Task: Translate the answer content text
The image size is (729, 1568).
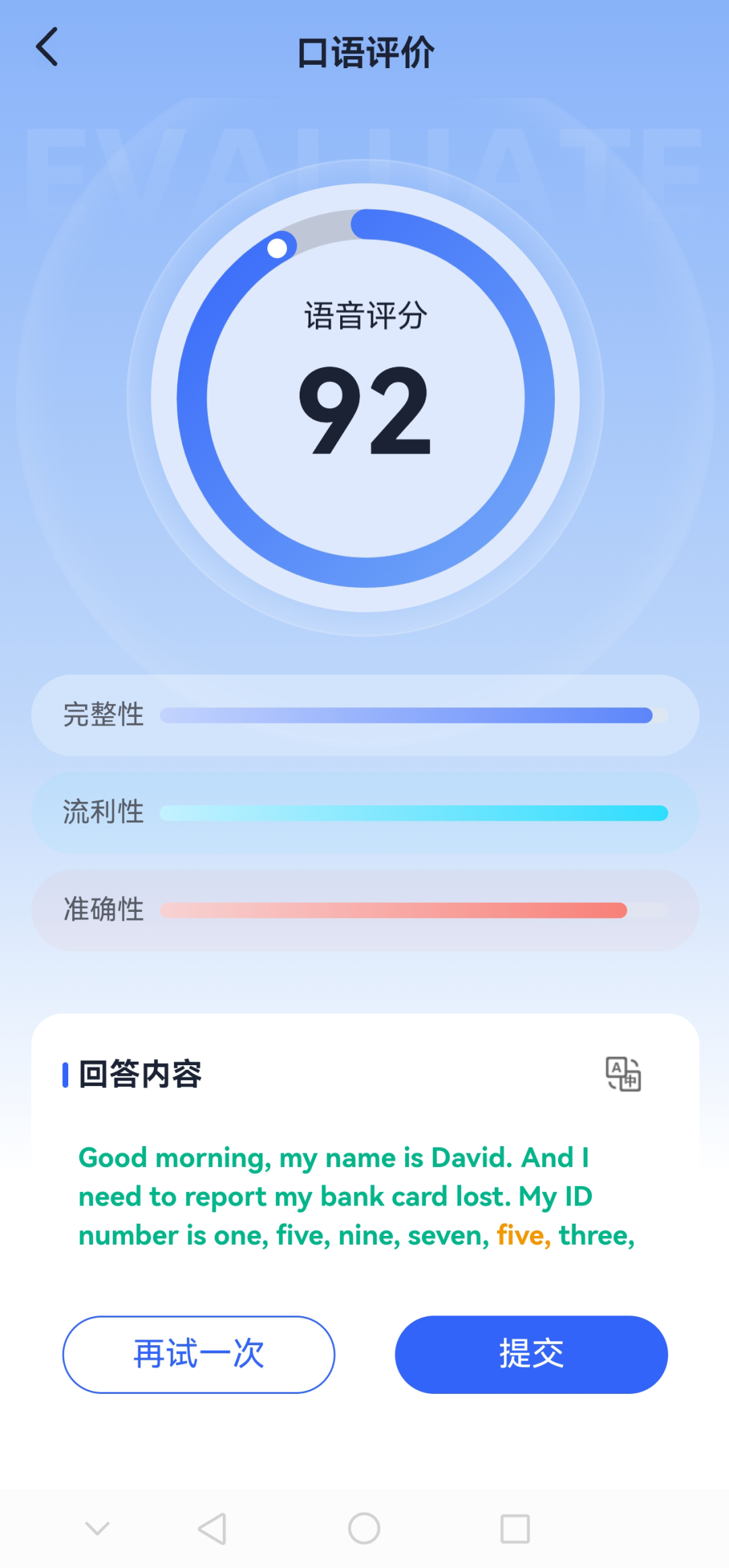Action: point(623,1074)
